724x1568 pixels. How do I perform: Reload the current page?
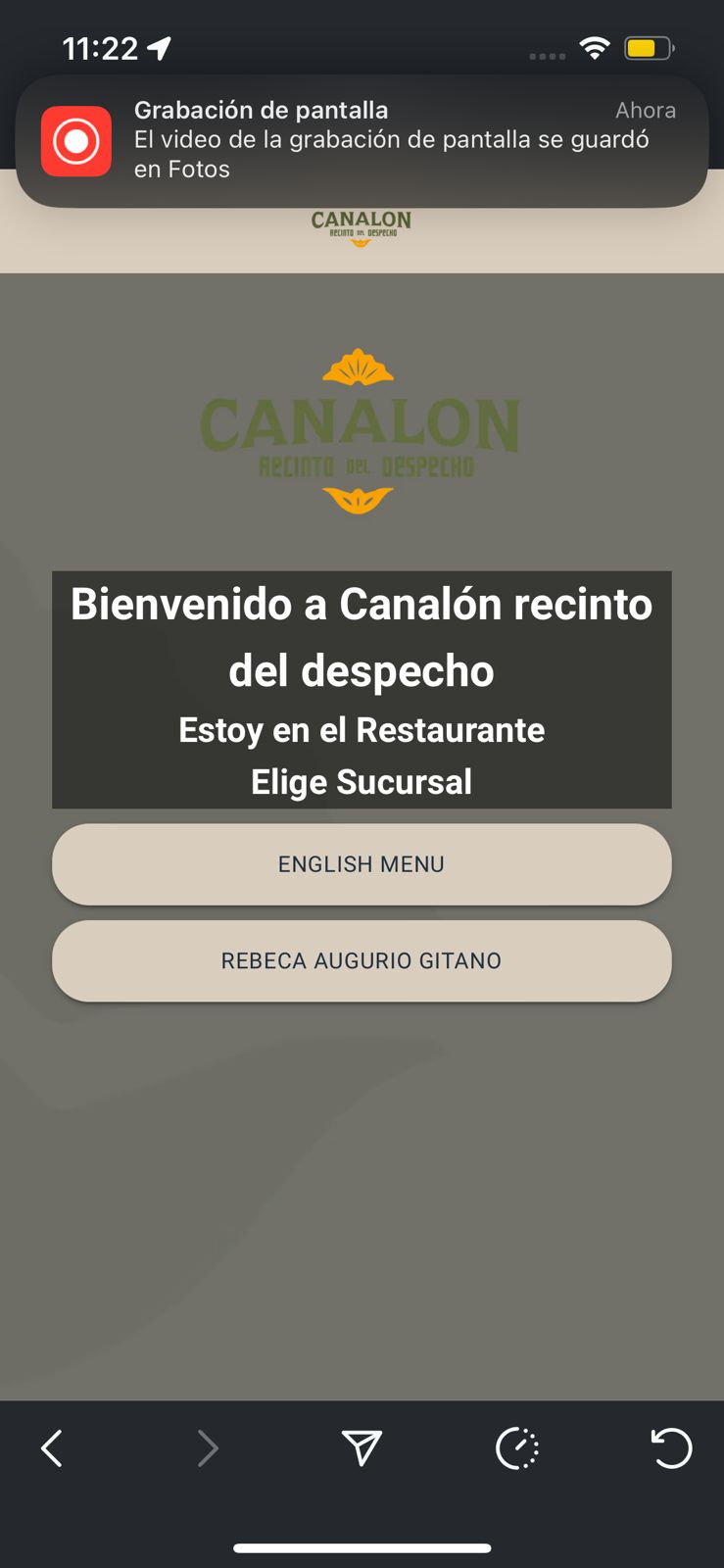[x=671, y=1448]
